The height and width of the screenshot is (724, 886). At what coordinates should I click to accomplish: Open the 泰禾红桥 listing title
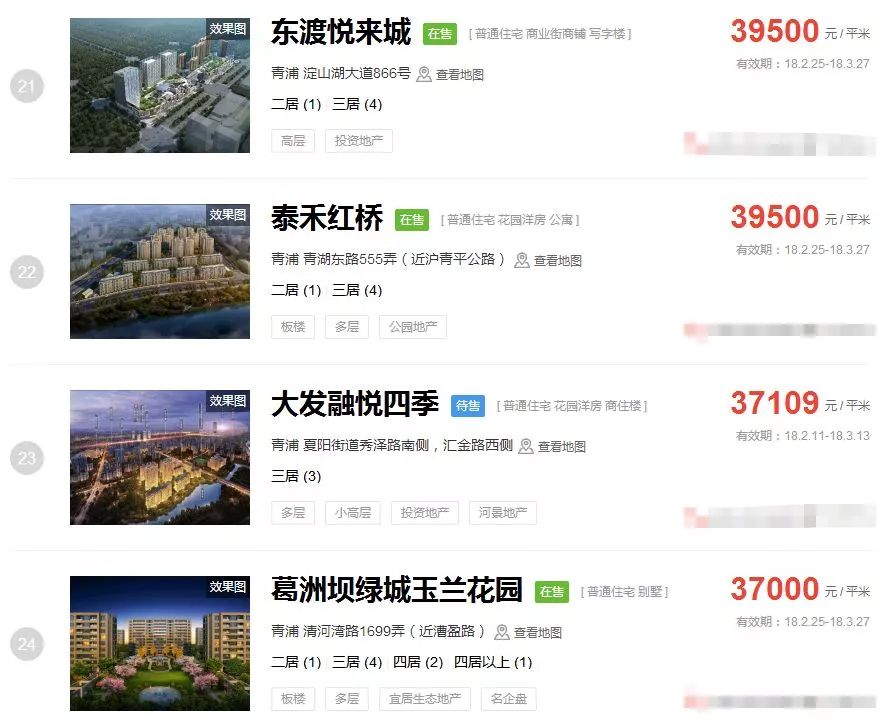[327, 219]
